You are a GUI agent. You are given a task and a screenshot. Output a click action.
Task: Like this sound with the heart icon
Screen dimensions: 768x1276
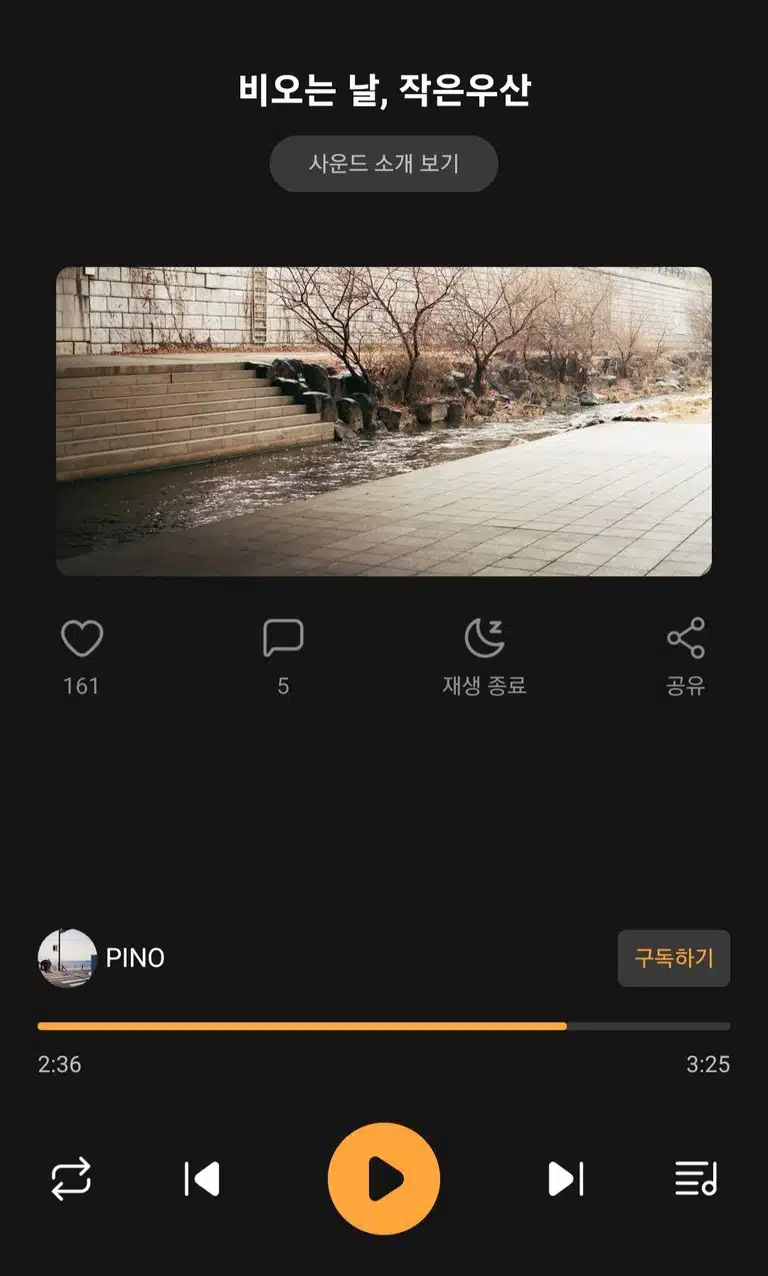click(x=82, y=638)
